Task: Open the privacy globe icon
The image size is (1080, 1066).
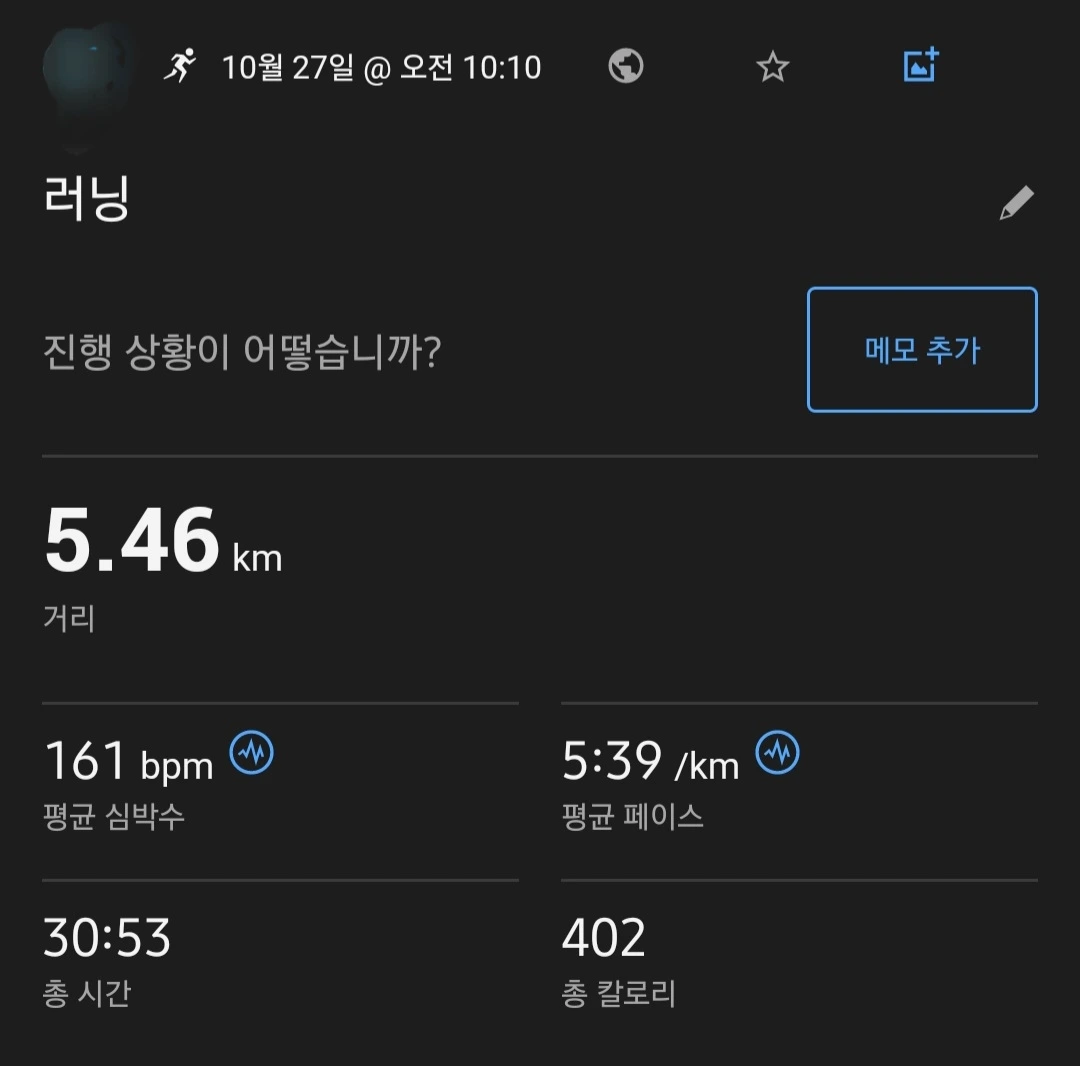Action: (x=626, y=67)
